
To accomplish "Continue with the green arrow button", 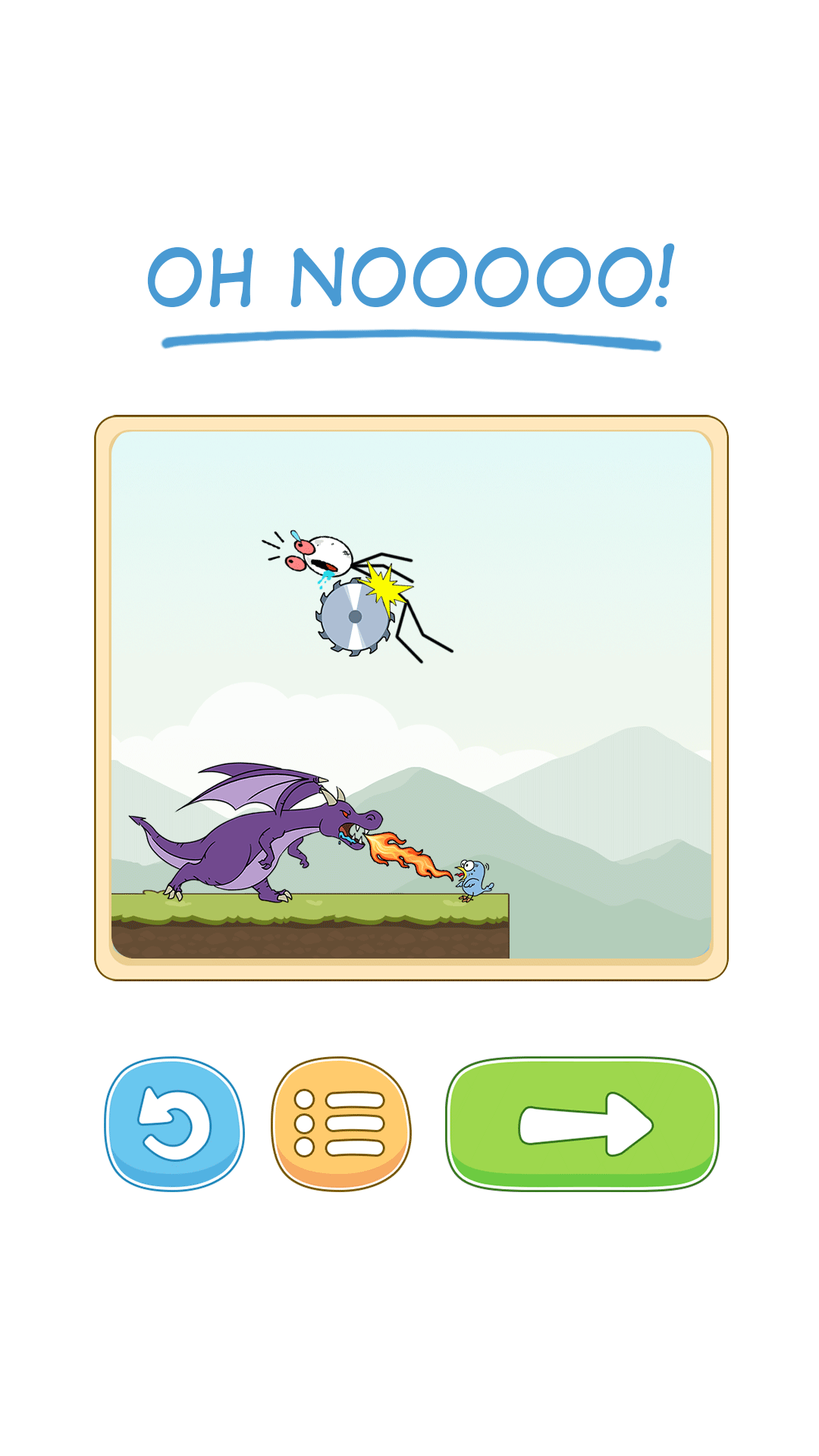I will tap(582, 1124).
